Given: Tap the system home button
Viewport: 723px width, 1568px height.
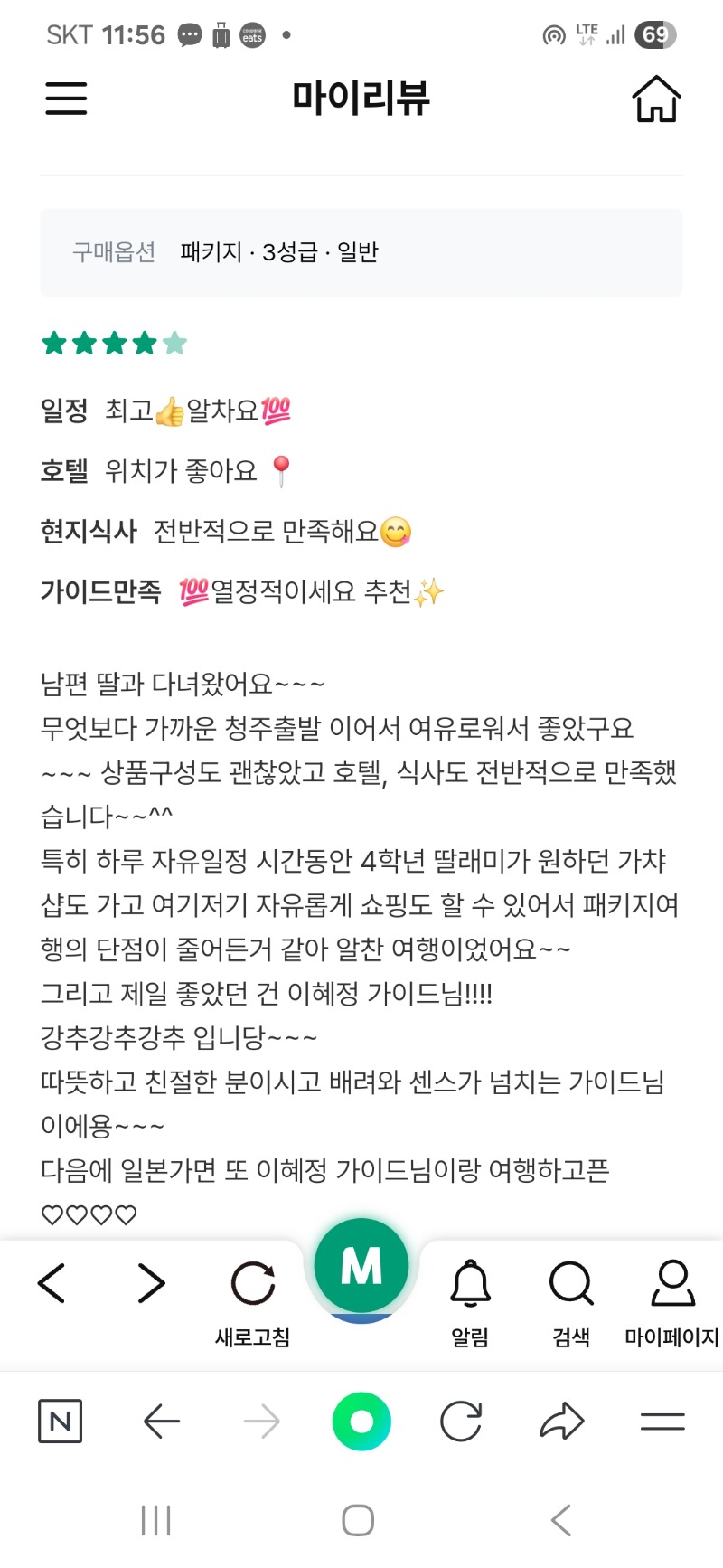Looking at the screenshot, I should [359, 1520].
